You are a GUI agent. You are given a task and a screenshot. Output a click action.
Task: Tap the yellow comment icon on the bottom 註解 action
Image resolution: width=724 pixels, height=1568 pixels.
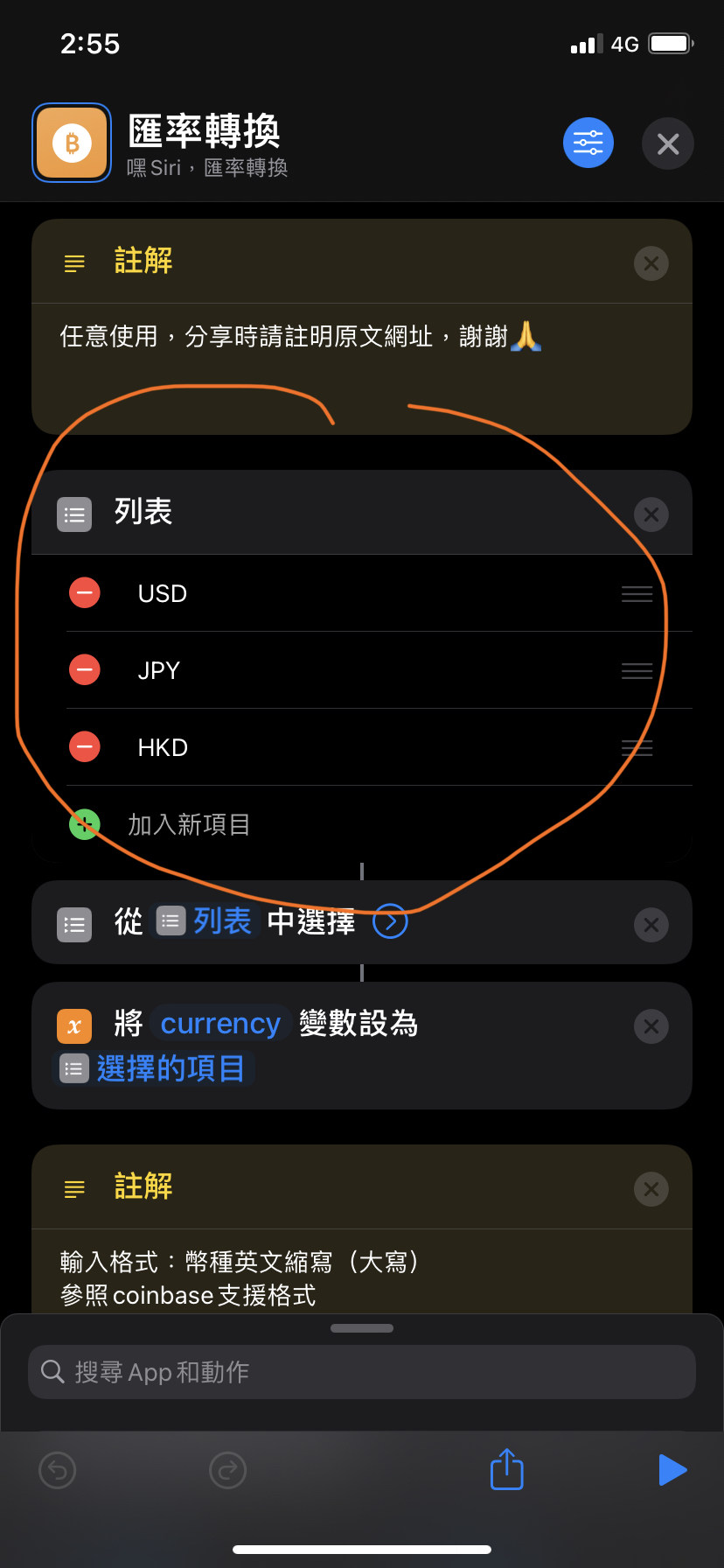pos(74,1187)
